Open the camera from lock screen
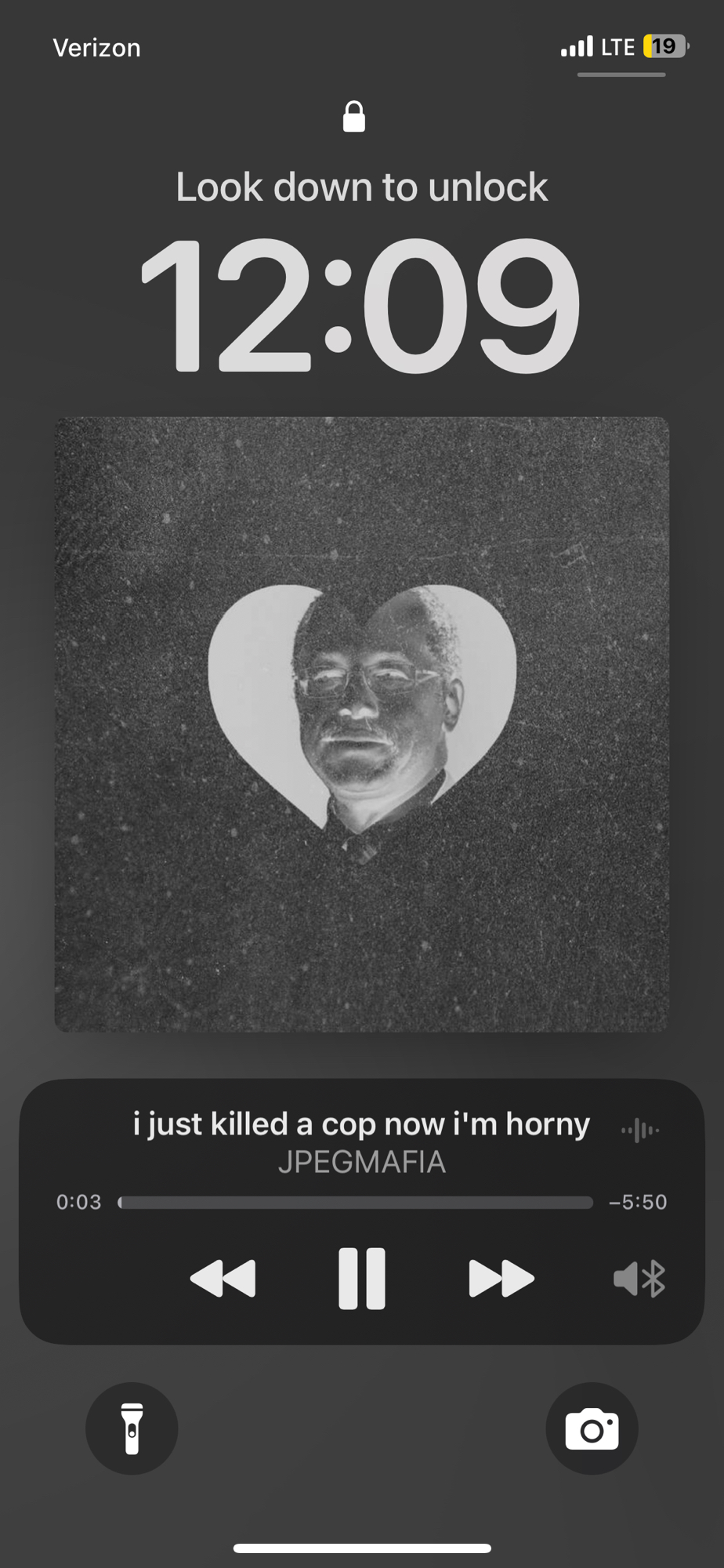The image size is (724, 1568). [x=592, y=1428]
